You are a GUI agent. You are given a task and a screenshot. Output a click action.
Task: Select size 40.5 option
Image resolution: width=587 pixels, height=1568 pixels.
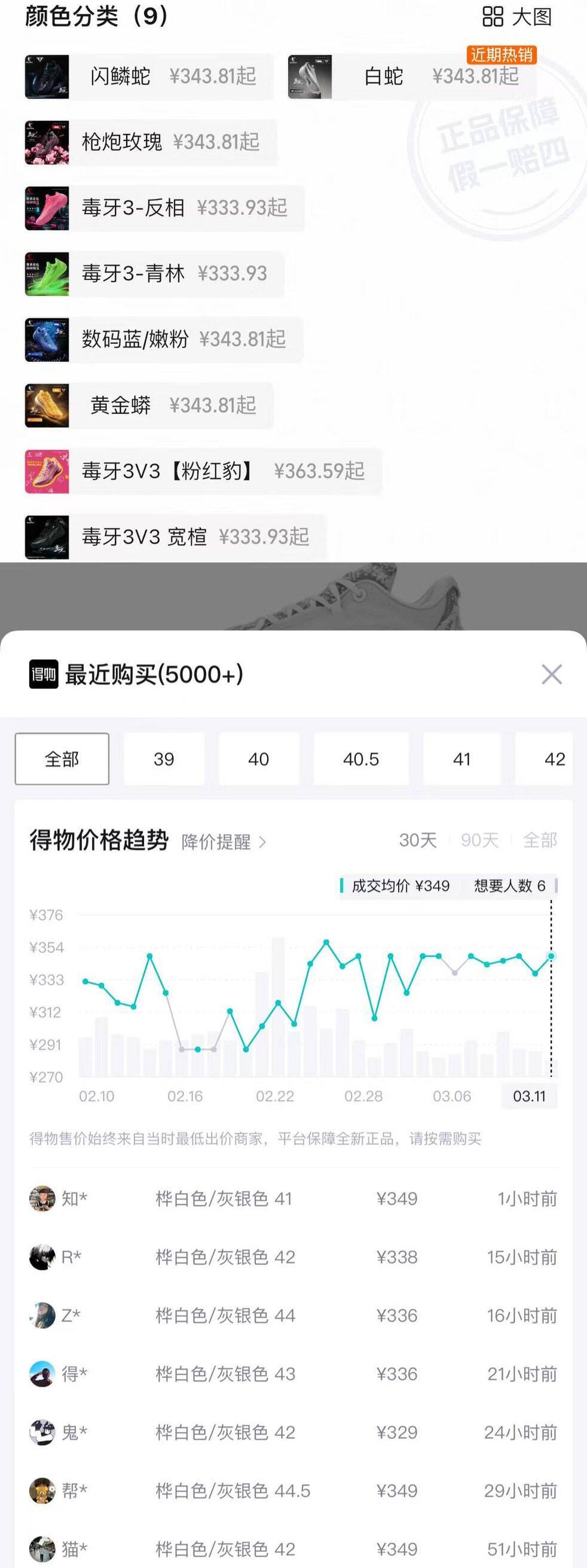[360, 759]
